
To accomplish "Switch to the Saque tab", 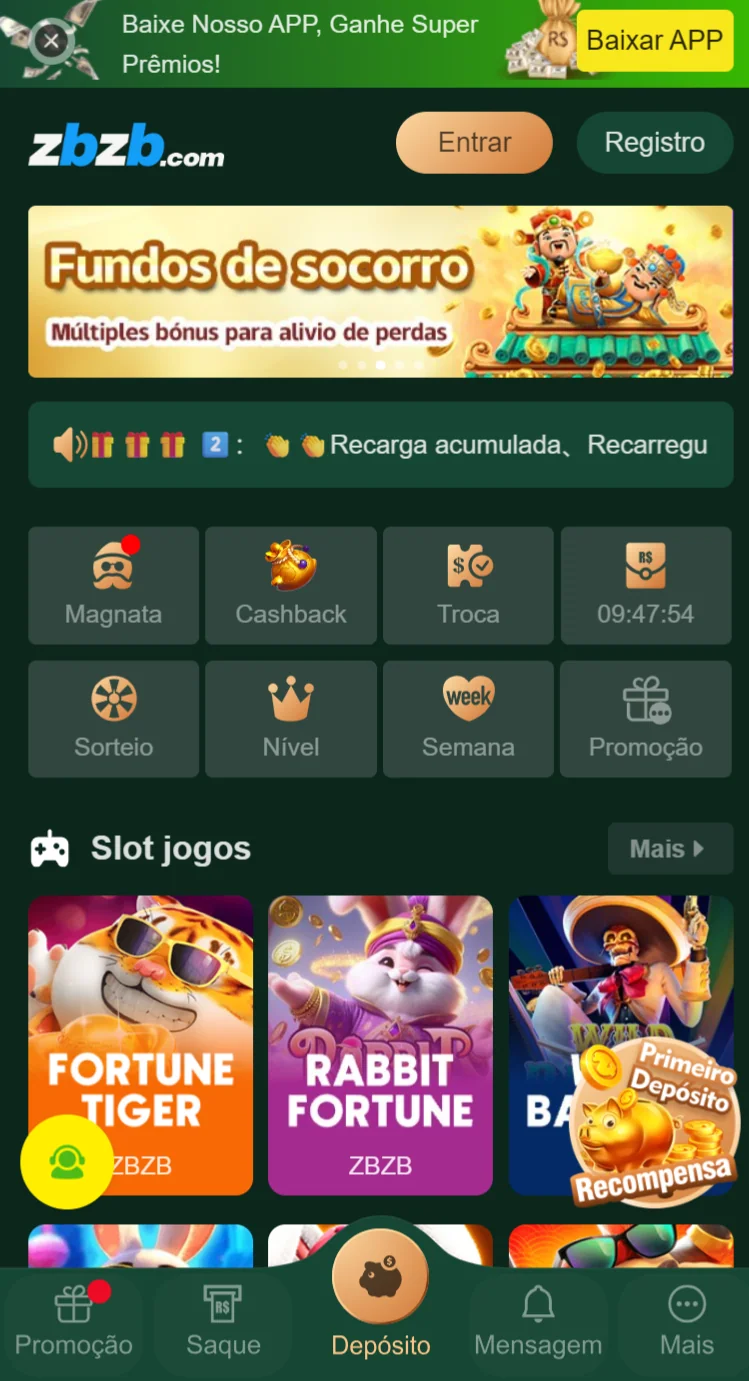I will click(223, 1322).
